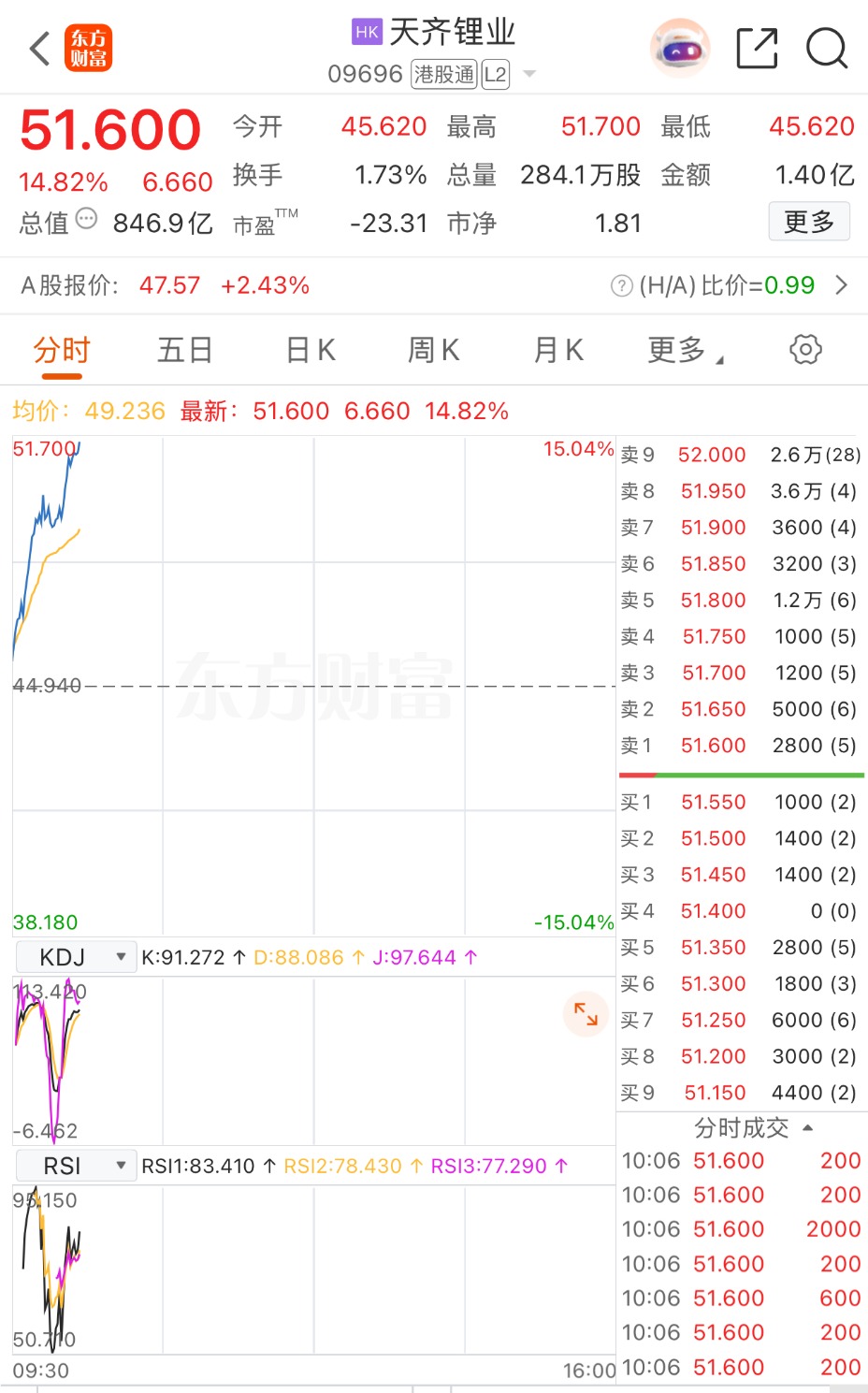The width and height of the screenshot is (868, 1393).
Task: Go back using the top-left arrow
Action: pyautogui.click(x=39, y=49)
